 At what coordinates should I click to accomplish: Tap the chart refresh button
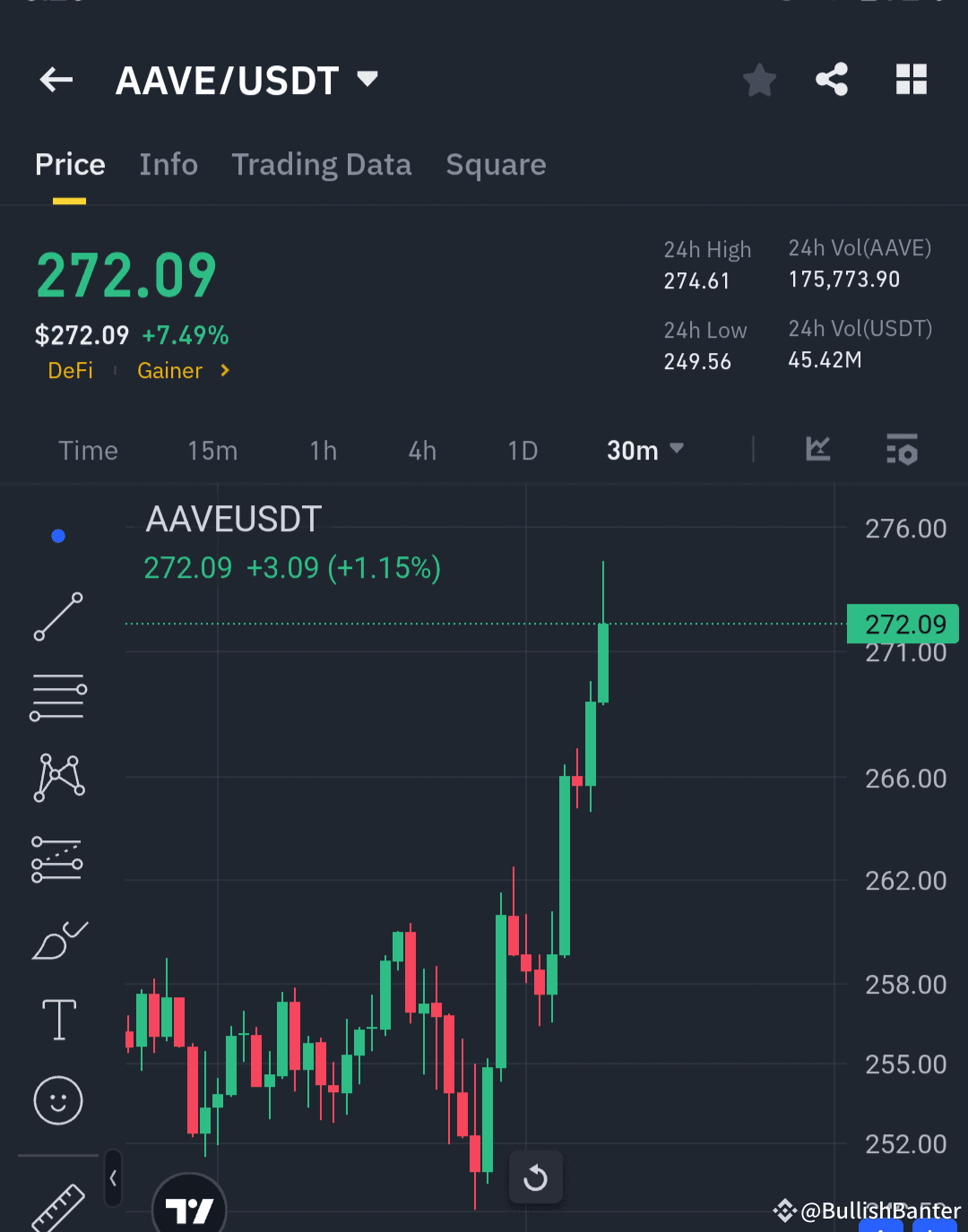coord(535,1177)
